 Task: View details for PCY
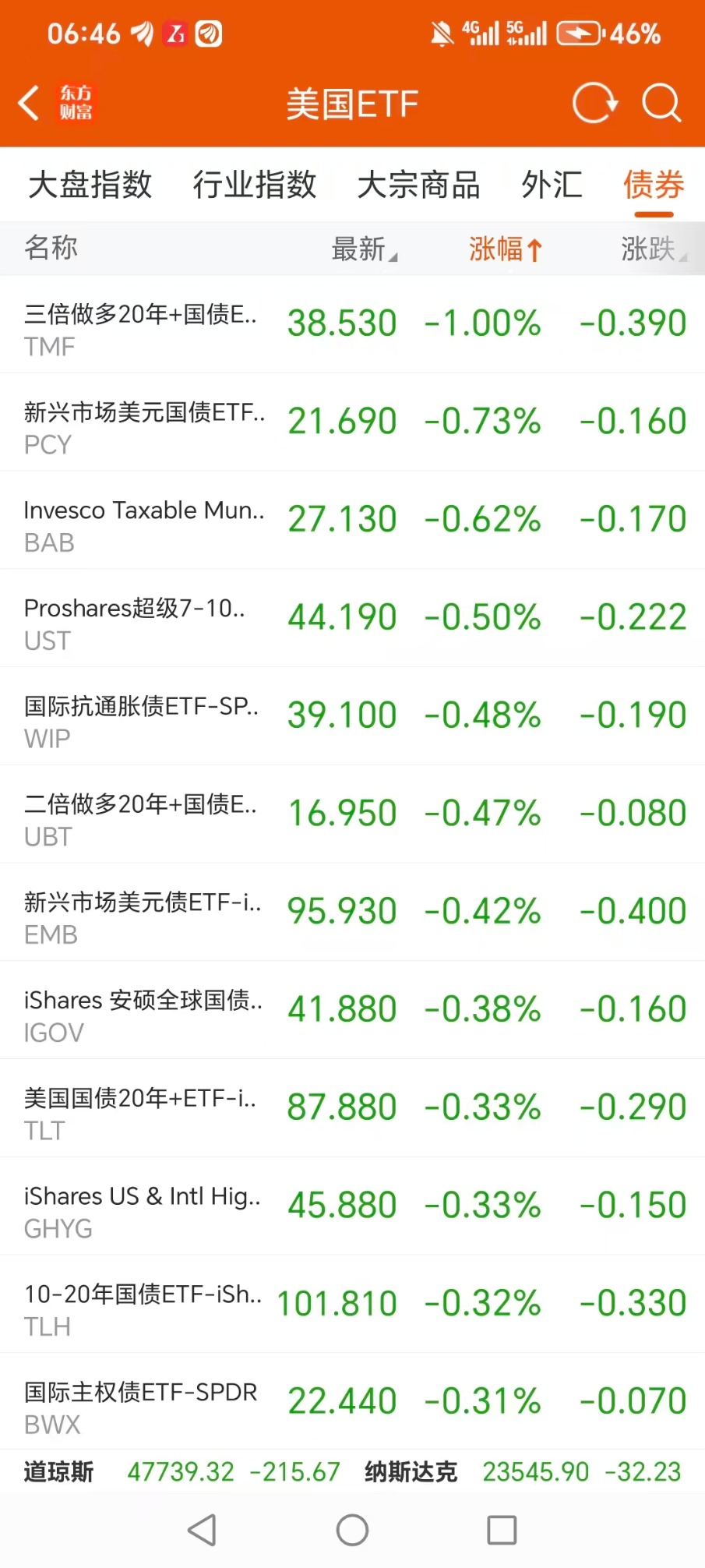(352, 422)
